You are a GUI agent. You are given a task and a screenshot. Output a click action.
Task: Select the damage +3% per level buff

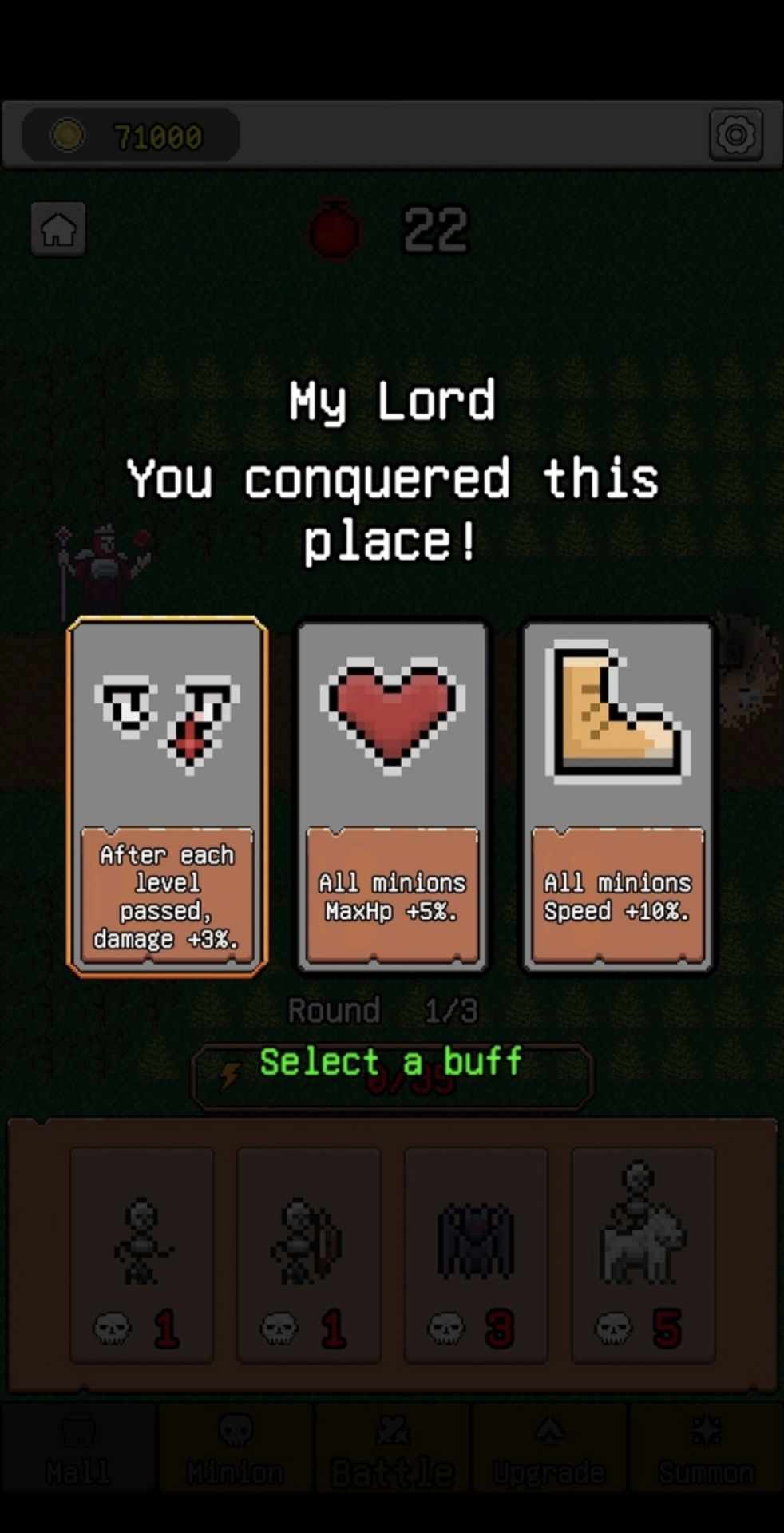click(x=167, y=797)
